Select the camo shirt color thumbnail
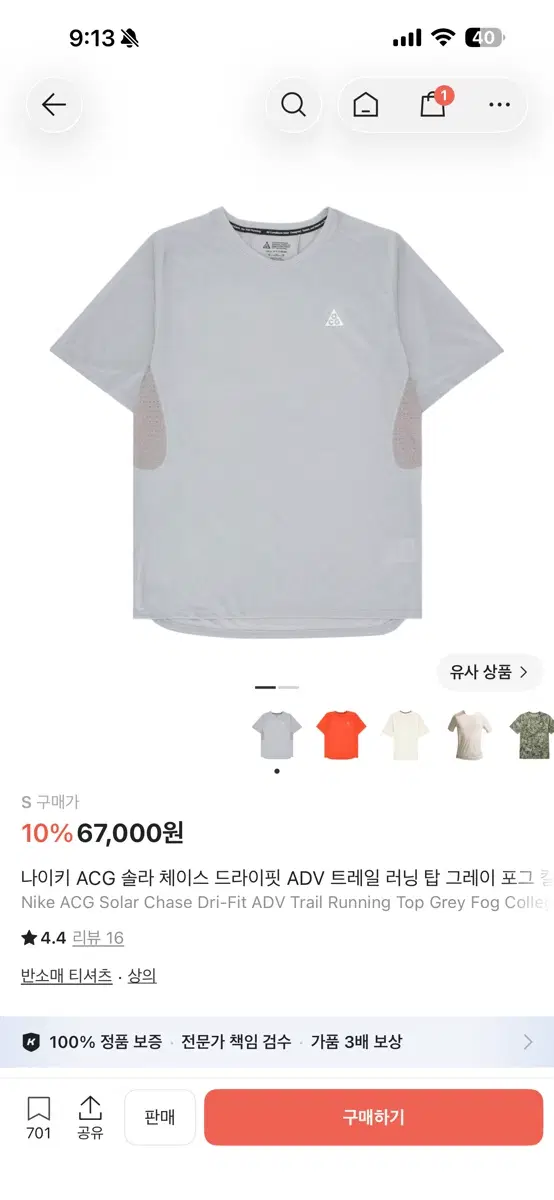Image resolution: width=554 pixels, height=1200 pixels. click(531, 735)
